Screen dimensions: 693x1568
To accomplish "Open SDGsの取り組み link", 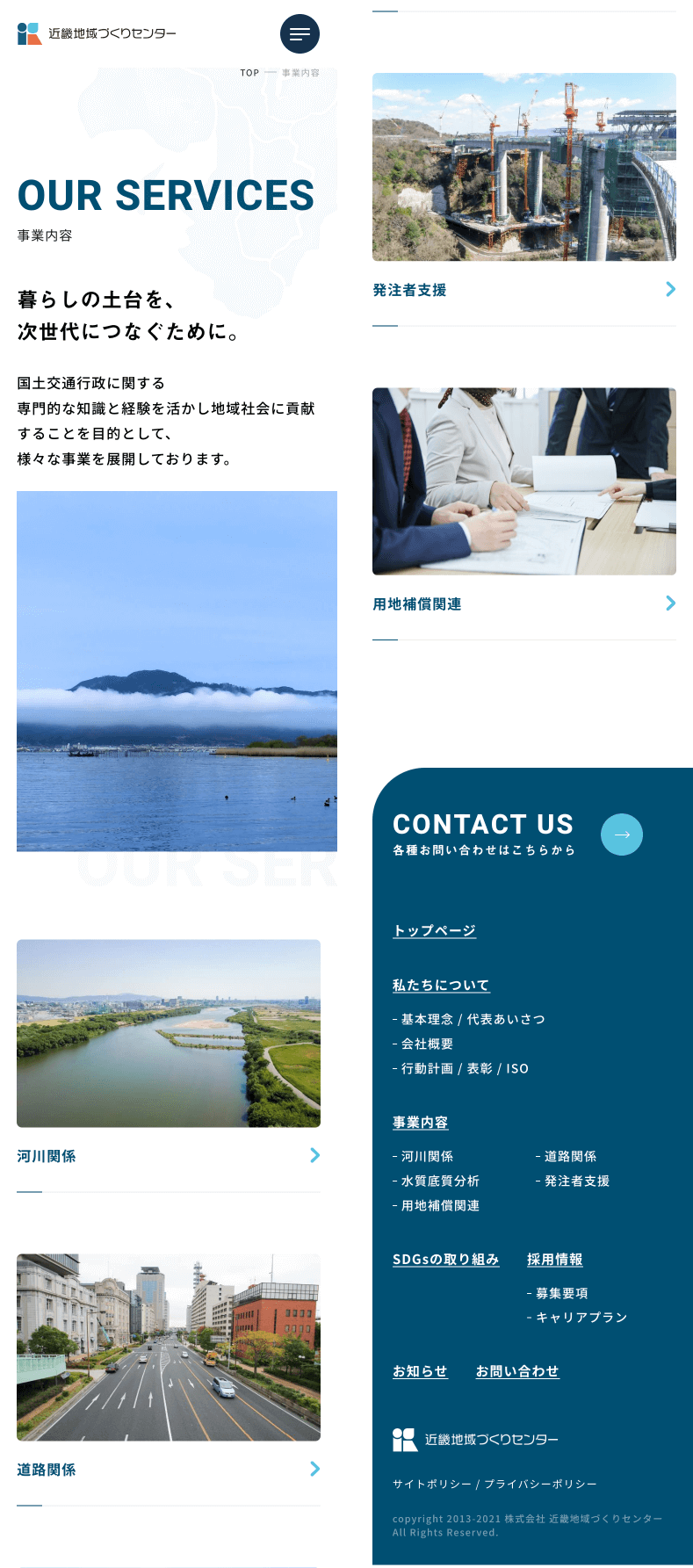I will coord(445,1260).
